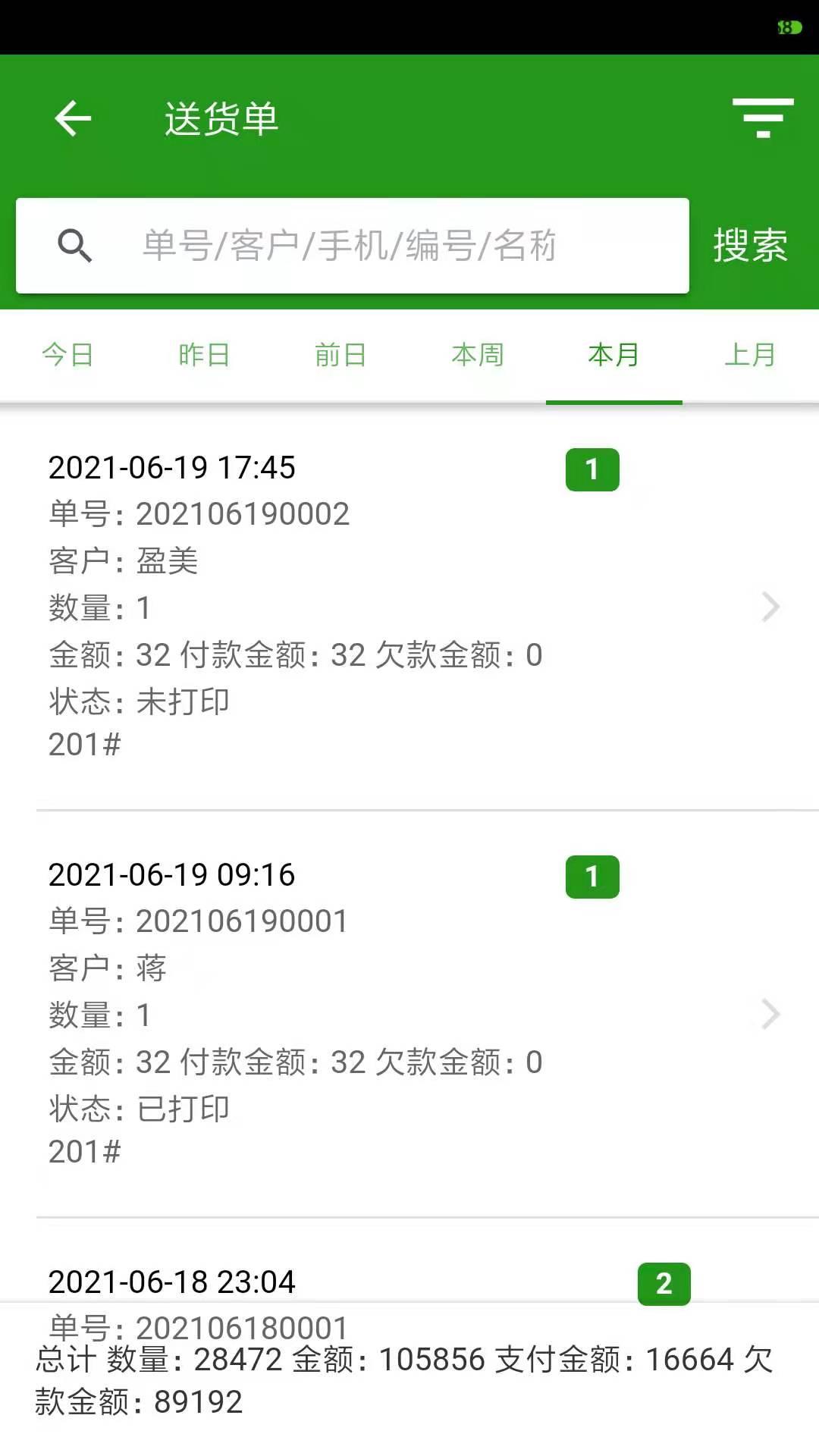Click the magnifier icon in search bar
819x1456 pixels.
coord(74,245)
